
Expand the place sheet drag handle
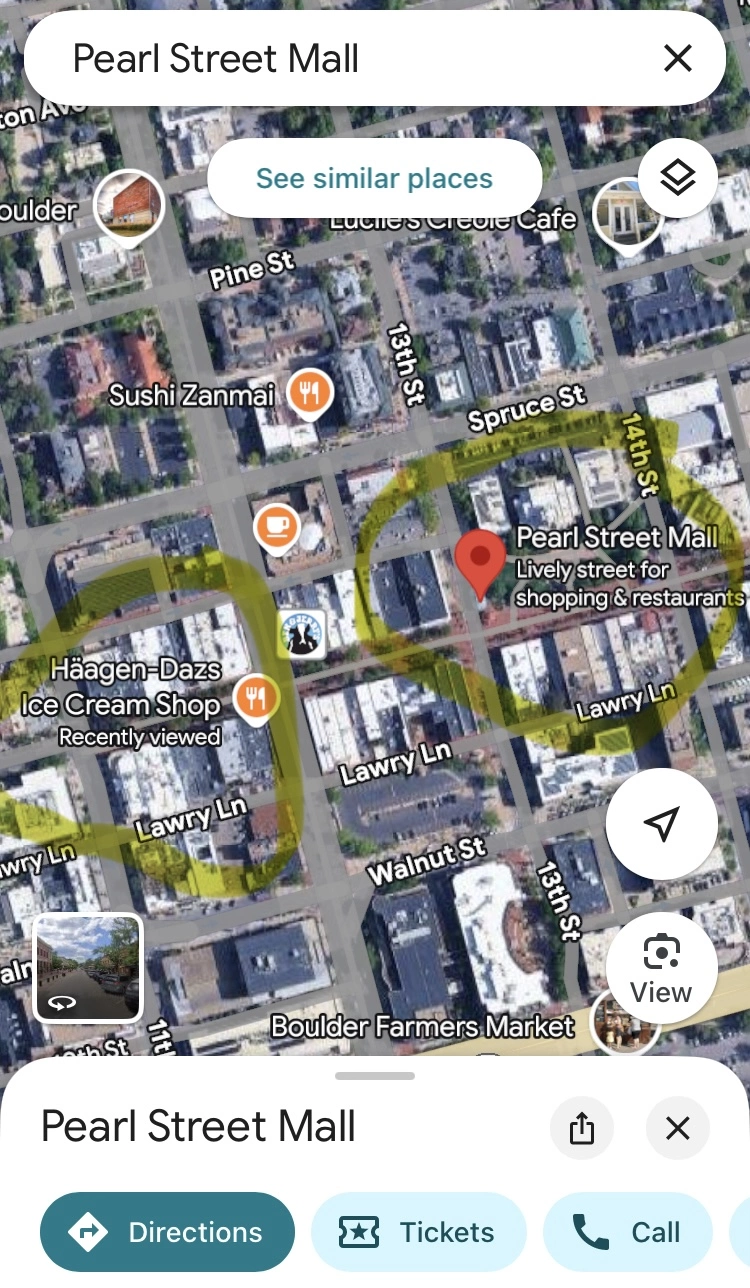coord(375,1076)
